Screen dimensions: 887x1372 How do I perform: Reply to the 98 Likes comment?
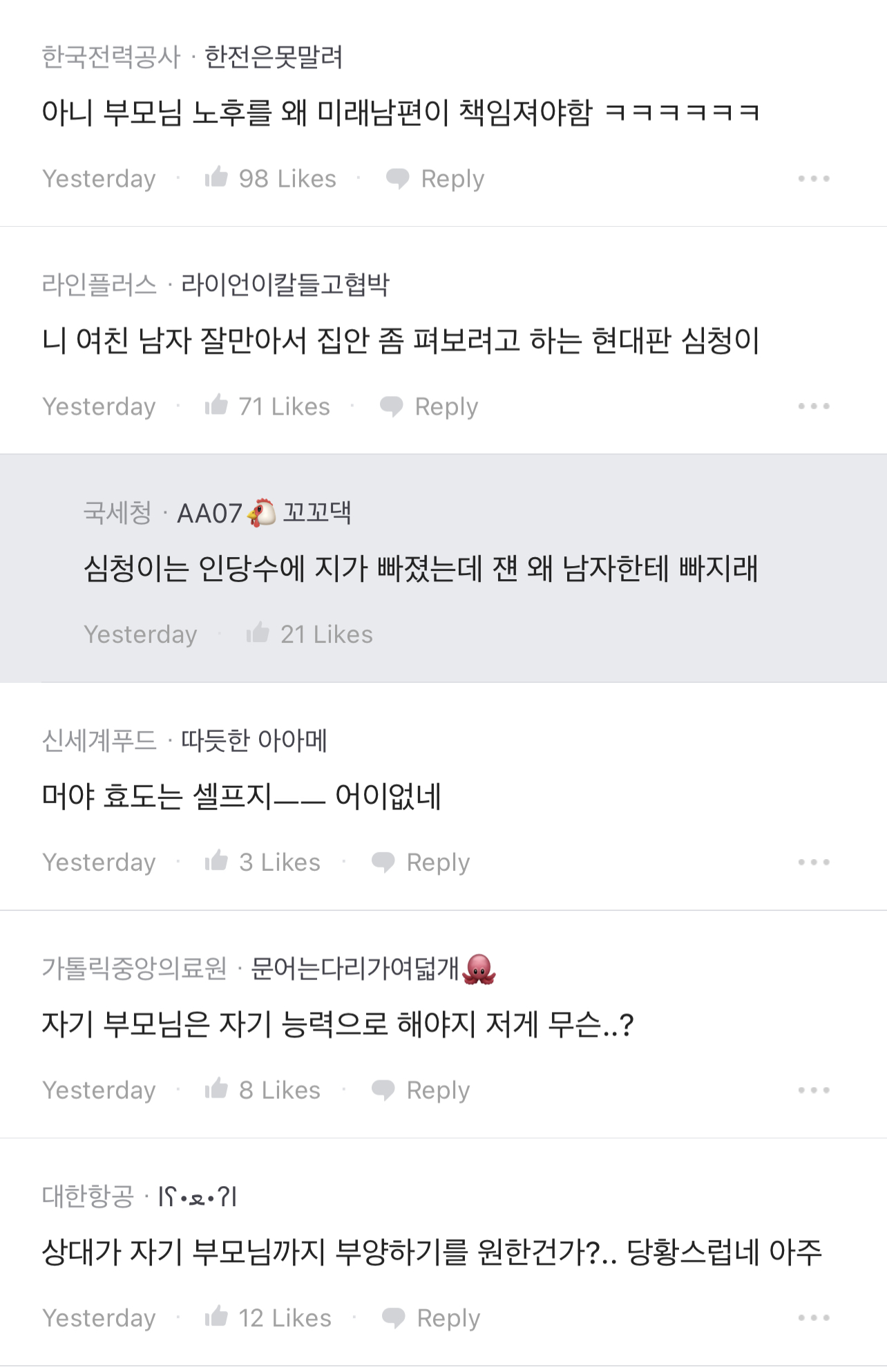[x=435, y=178]
